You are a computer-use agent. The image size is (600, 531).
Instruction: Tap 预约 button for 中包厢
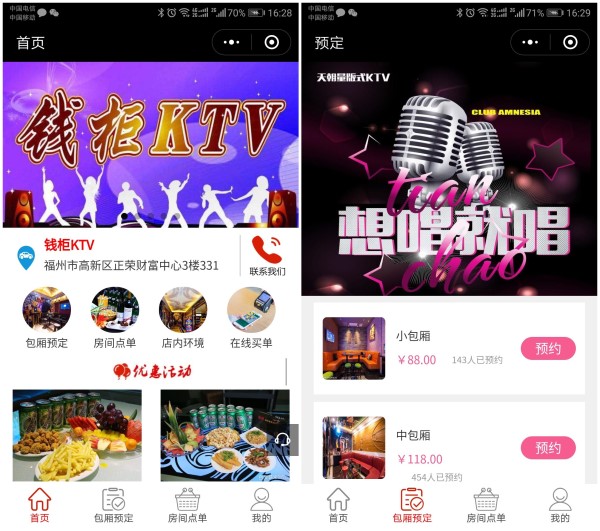click(548, 447)
